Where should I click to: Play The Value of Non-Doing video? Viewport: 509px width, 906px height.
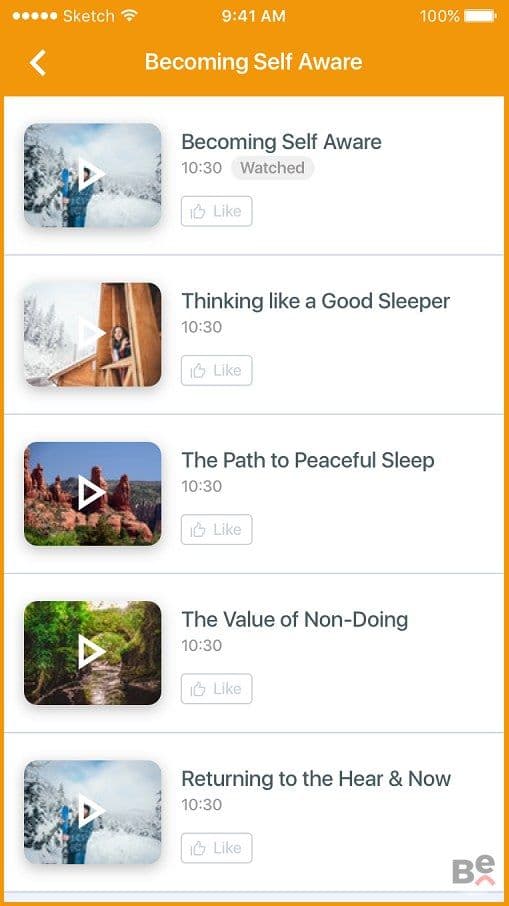(92, 653)
